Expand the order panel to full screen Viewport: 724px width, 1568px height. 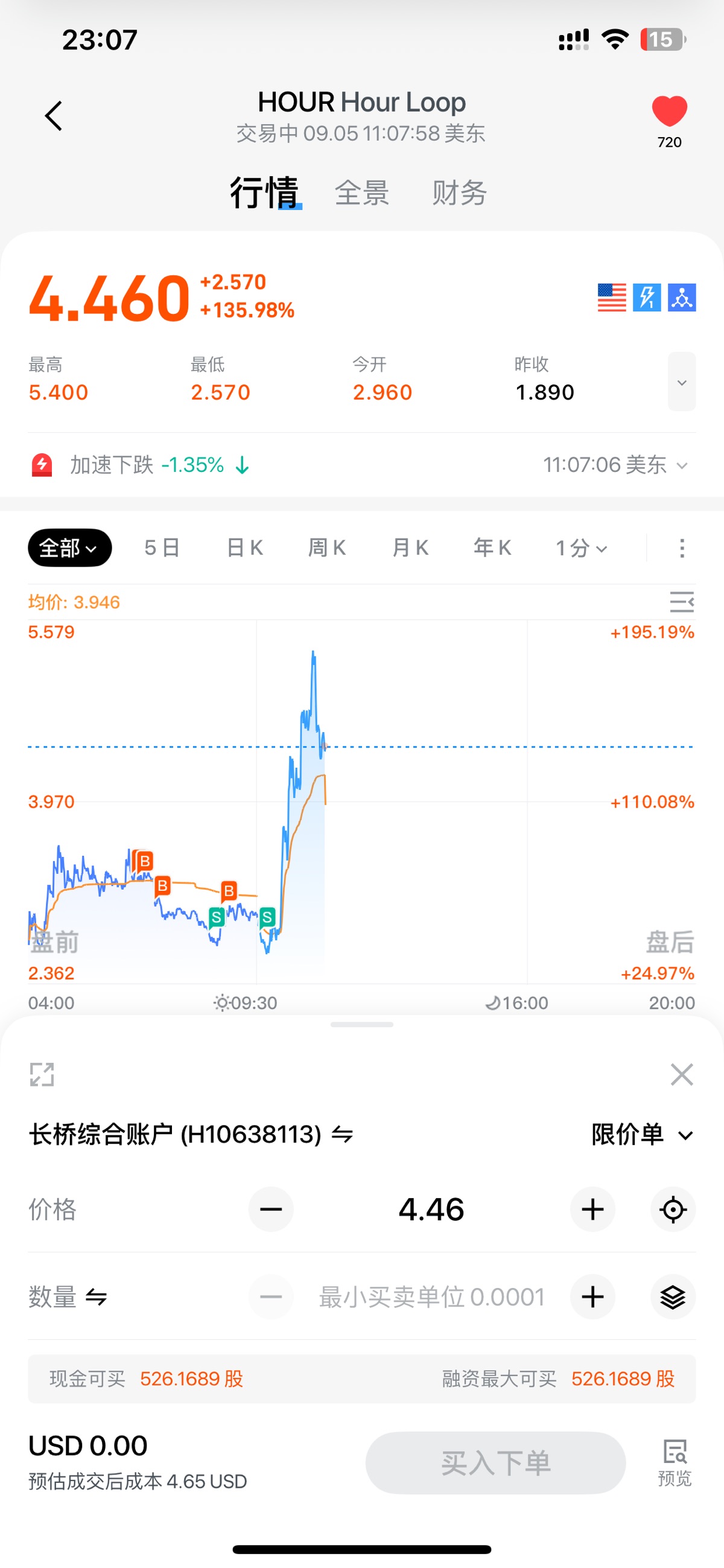tap(42, 1074)
